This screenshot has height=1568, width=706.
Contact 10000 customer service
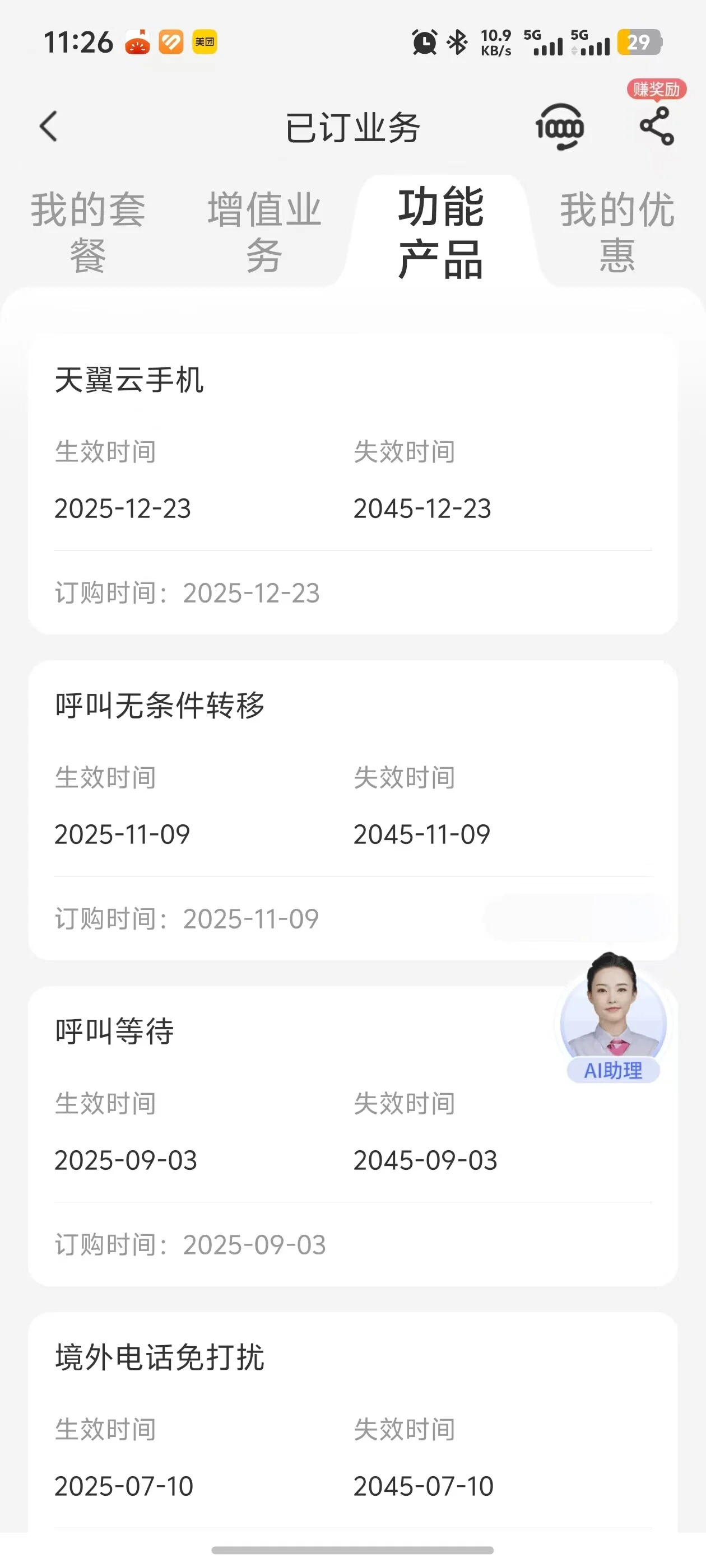tap(559, 127)
